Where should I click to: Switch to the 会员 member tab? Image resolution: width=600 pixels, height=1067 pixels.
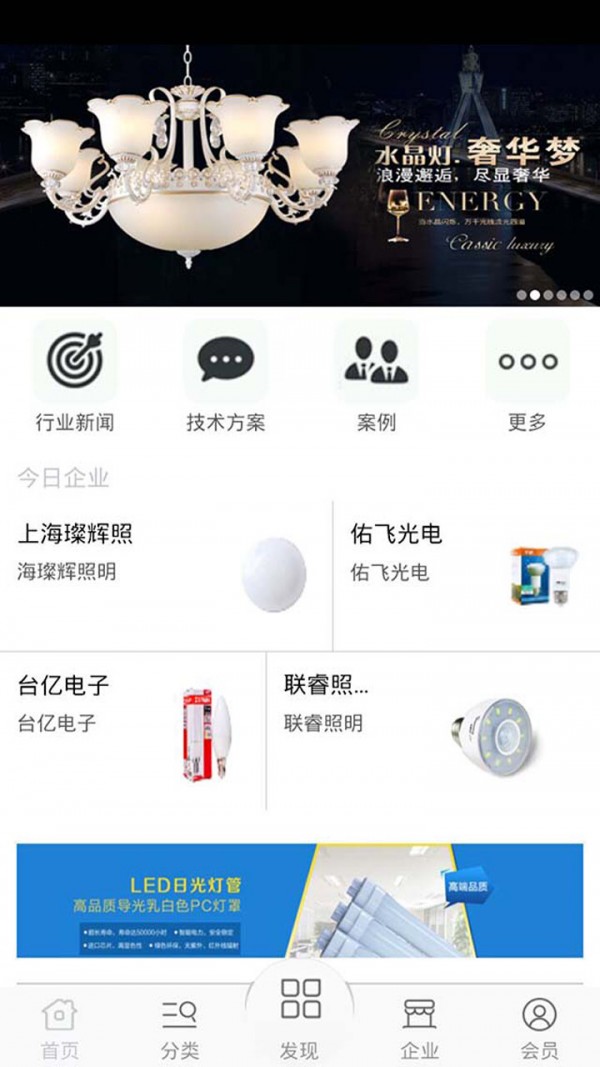click(x=539, y=1028)
